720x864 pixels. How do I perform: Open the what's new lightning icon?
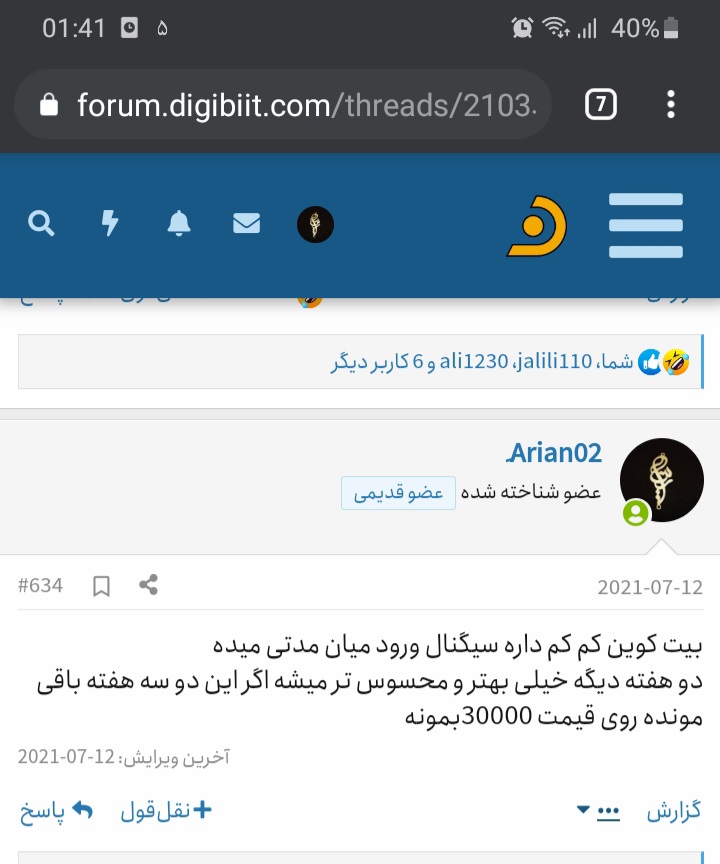pyautogui.click(x=110, y=224)
